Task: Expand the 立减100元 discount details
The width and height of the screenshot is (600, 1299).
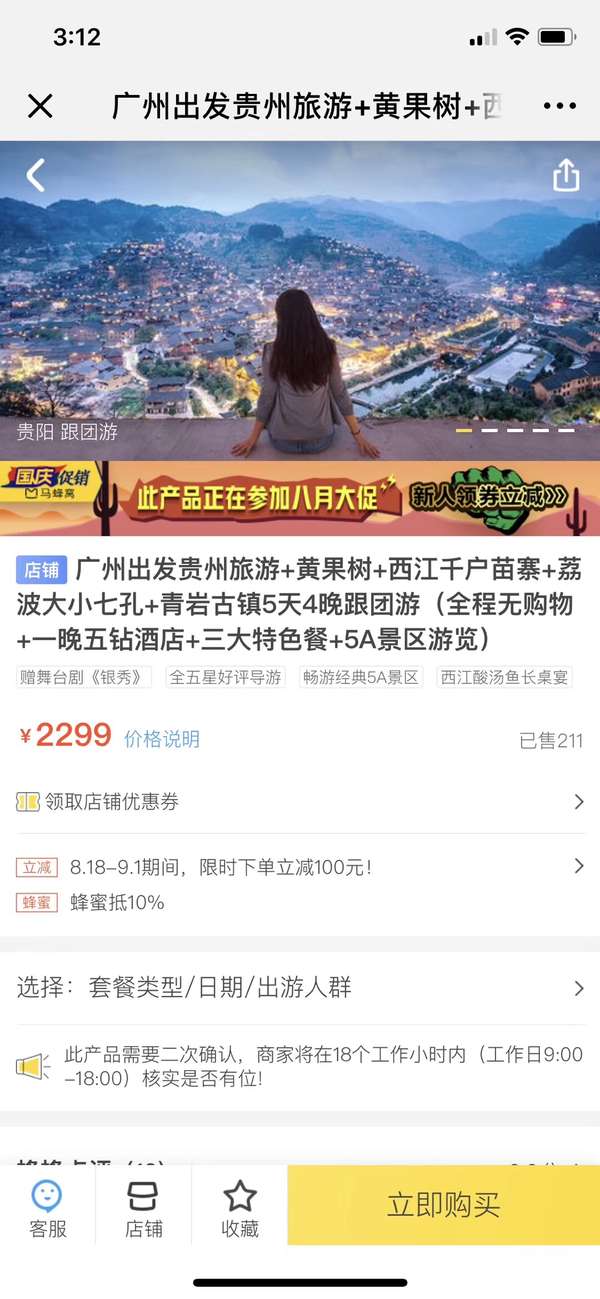Action: [x=300, y=867]
